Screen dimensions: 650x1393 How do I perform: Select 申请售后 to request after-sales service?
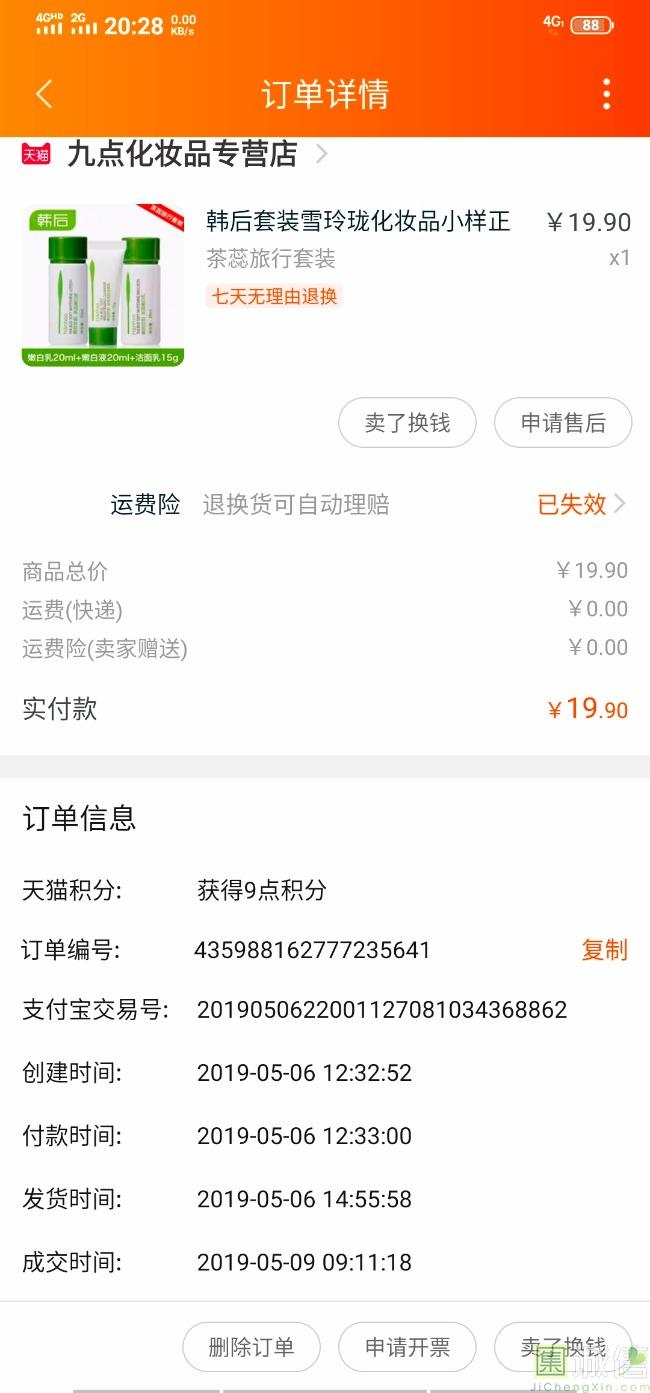coord(563,423)
